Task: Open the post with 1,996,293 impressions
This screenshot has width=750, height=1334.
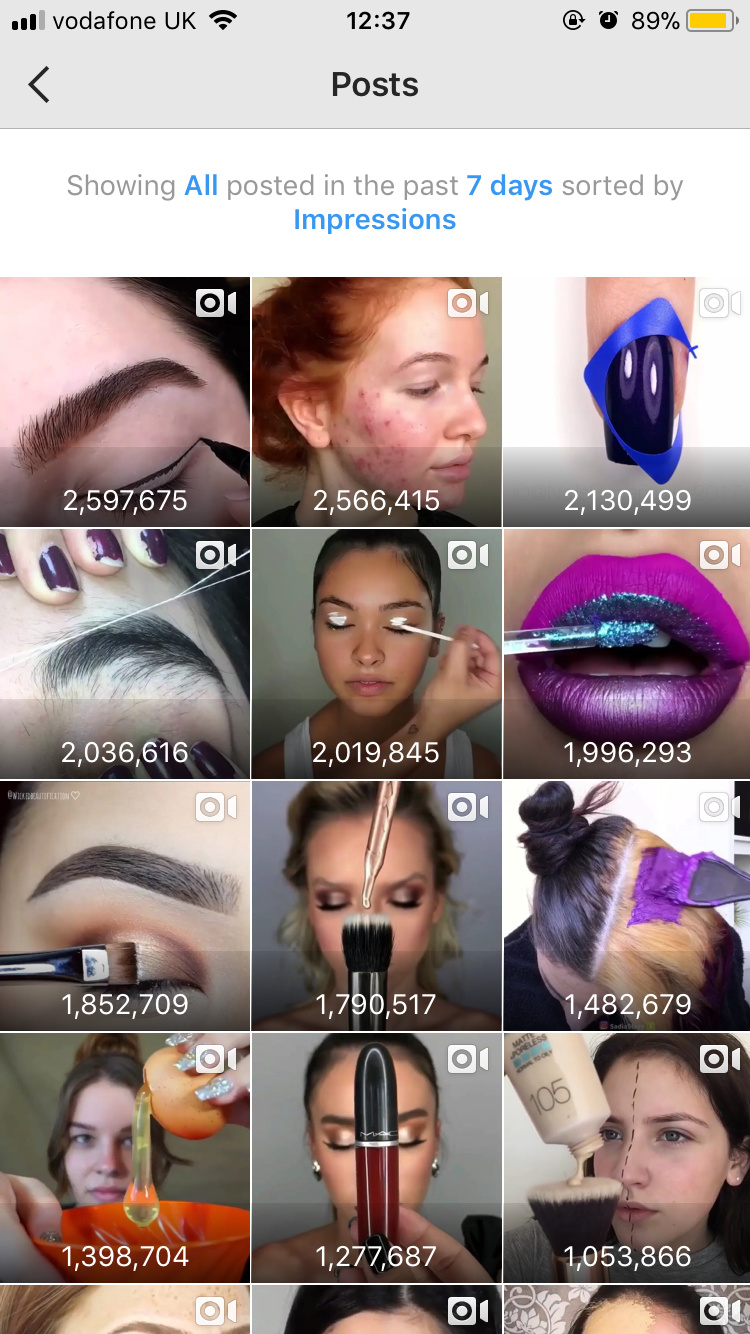Action: coord(627,654)
